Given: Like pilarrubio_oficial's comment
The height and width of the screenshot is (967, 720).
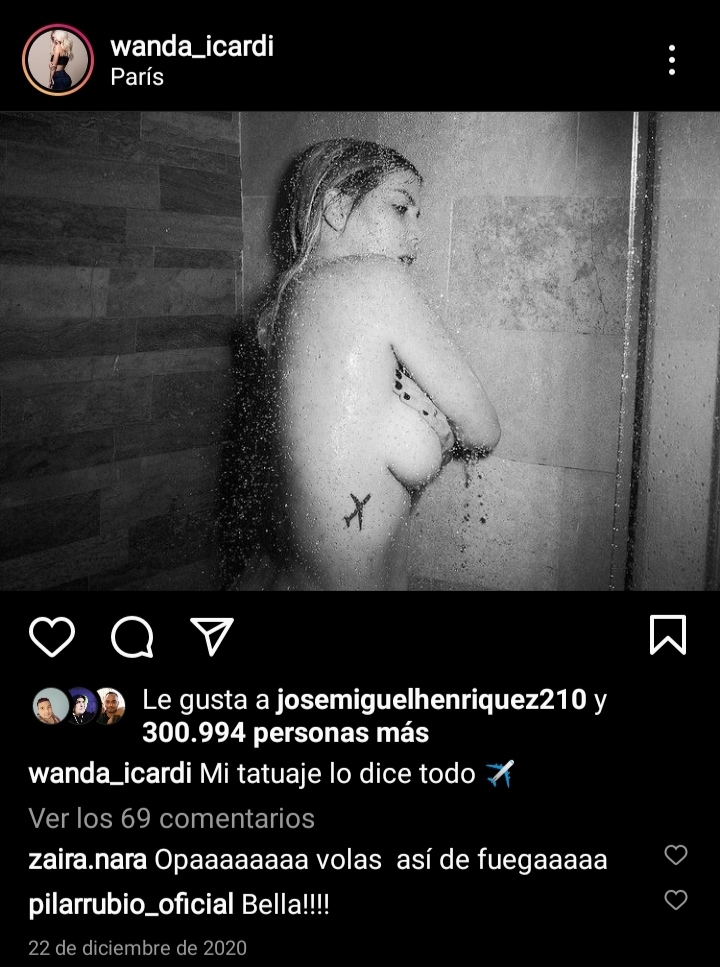Looking at the screenshot, I should coord(676,900).
